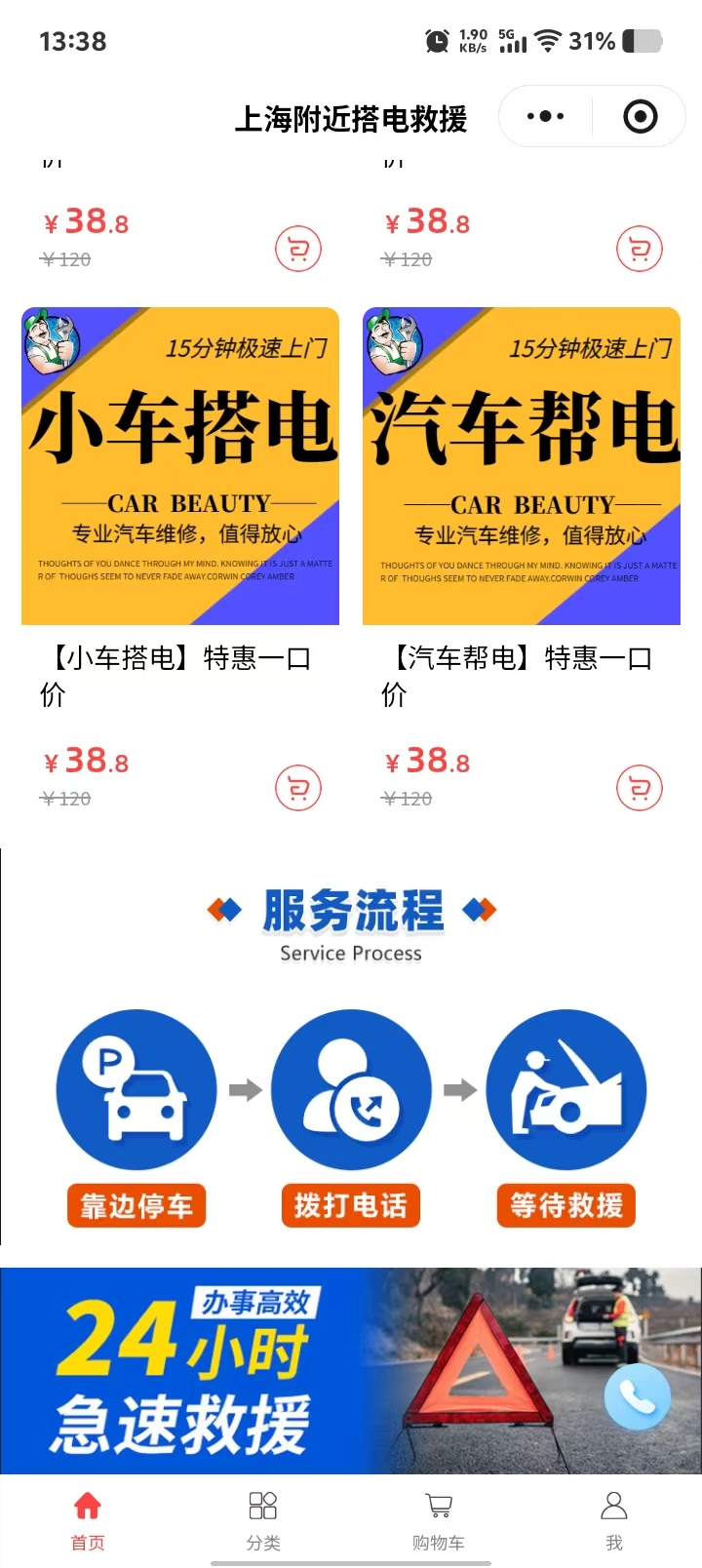Screen dimensions: 702x1568
Task: Go to the 我 profile tab
Action: tap(614, 1519)
